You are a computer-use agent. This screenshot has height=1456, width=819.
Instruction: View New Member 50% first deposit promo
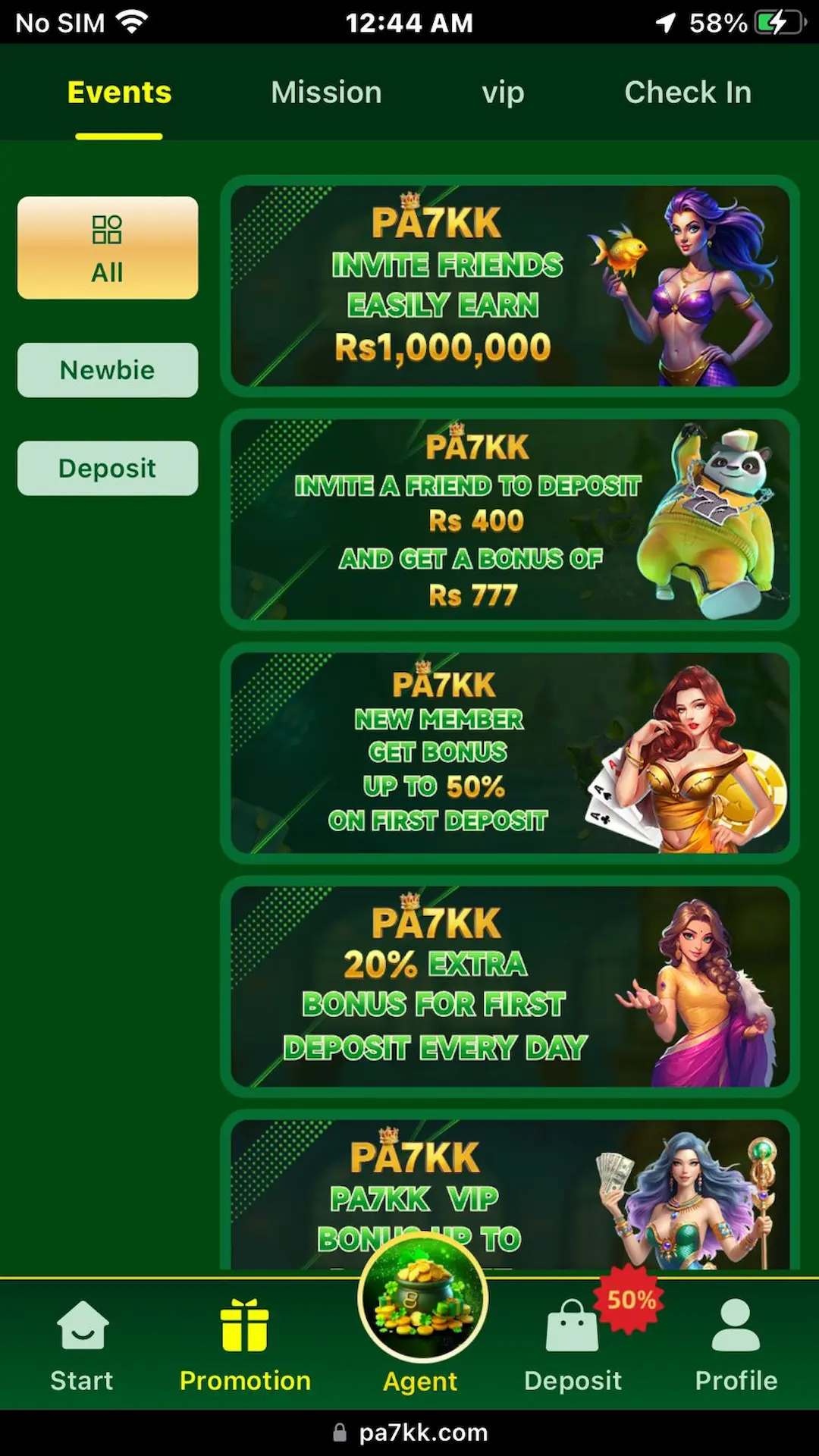coord(510,753)
